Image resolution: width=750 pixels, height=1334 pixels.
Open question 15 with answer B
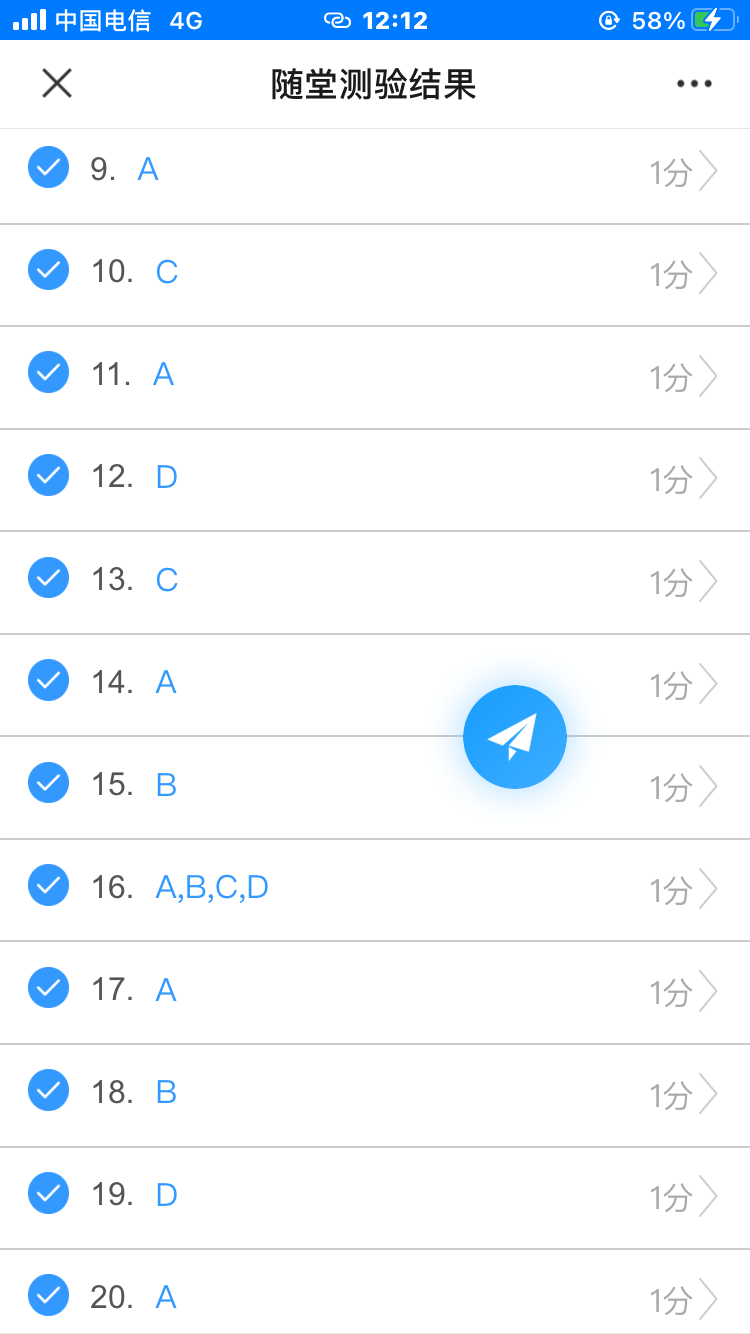tap(375, 788)
